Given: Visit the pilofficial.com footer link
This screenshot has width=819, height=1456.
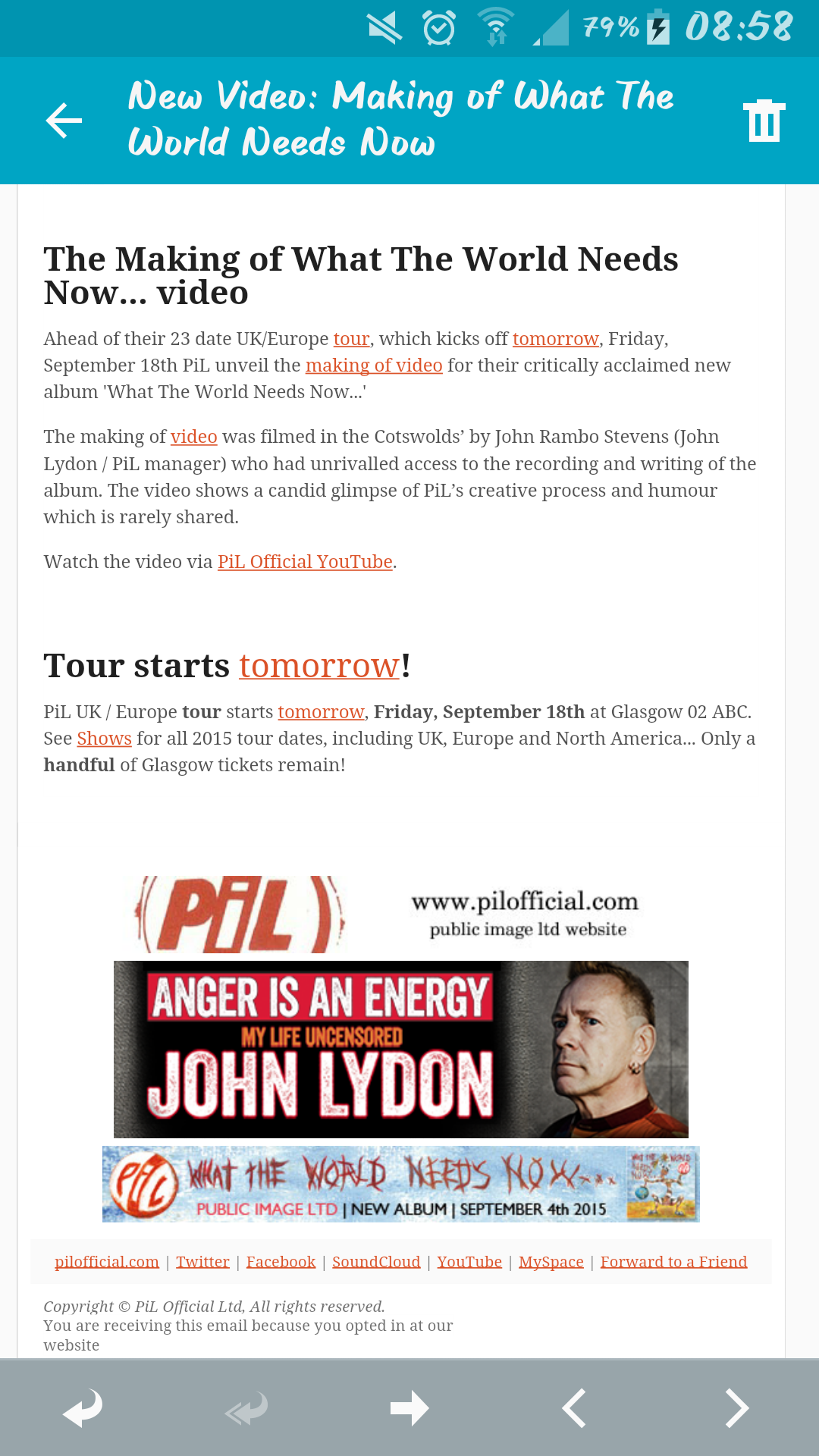Looking at the screenshot, I should point(107,1262).
